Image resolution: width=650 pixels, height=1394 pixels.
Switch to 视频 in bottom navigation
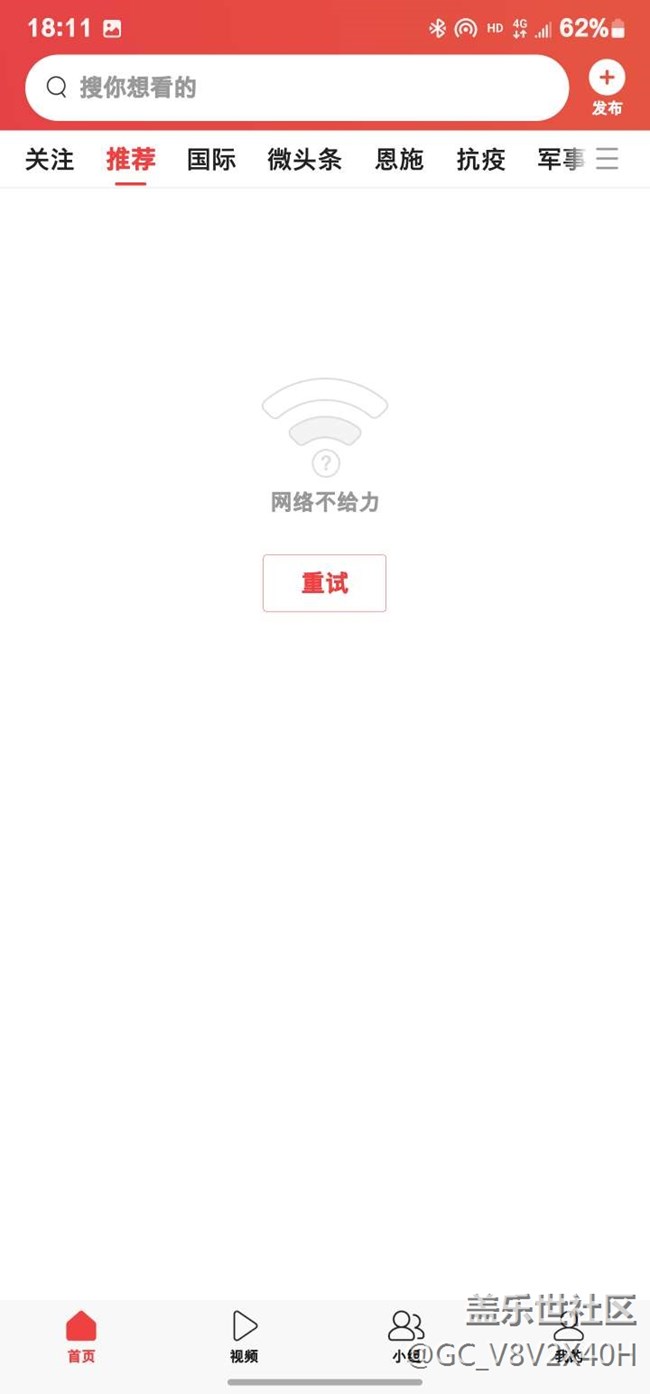tap(244, 1337)
